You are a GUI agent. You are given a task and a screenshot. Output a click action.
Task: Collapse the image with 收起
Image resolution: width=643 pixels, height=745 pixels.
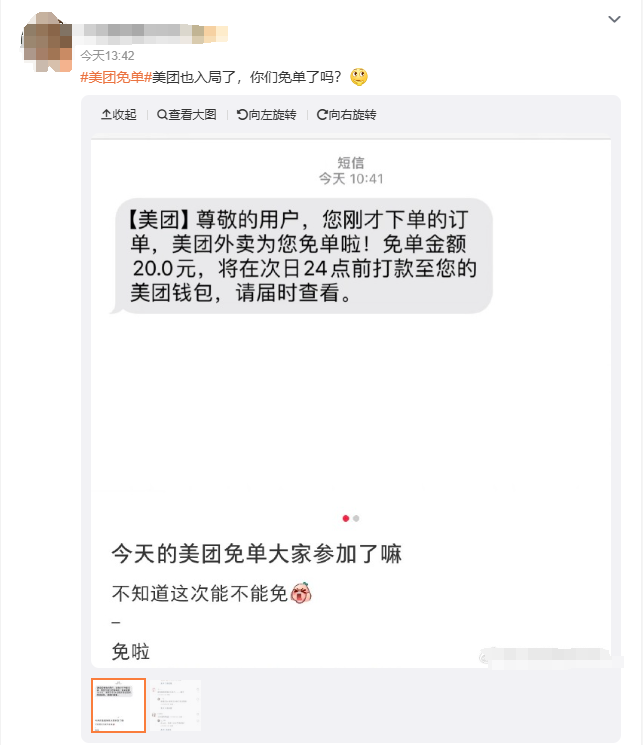click(x=119, y=115)
